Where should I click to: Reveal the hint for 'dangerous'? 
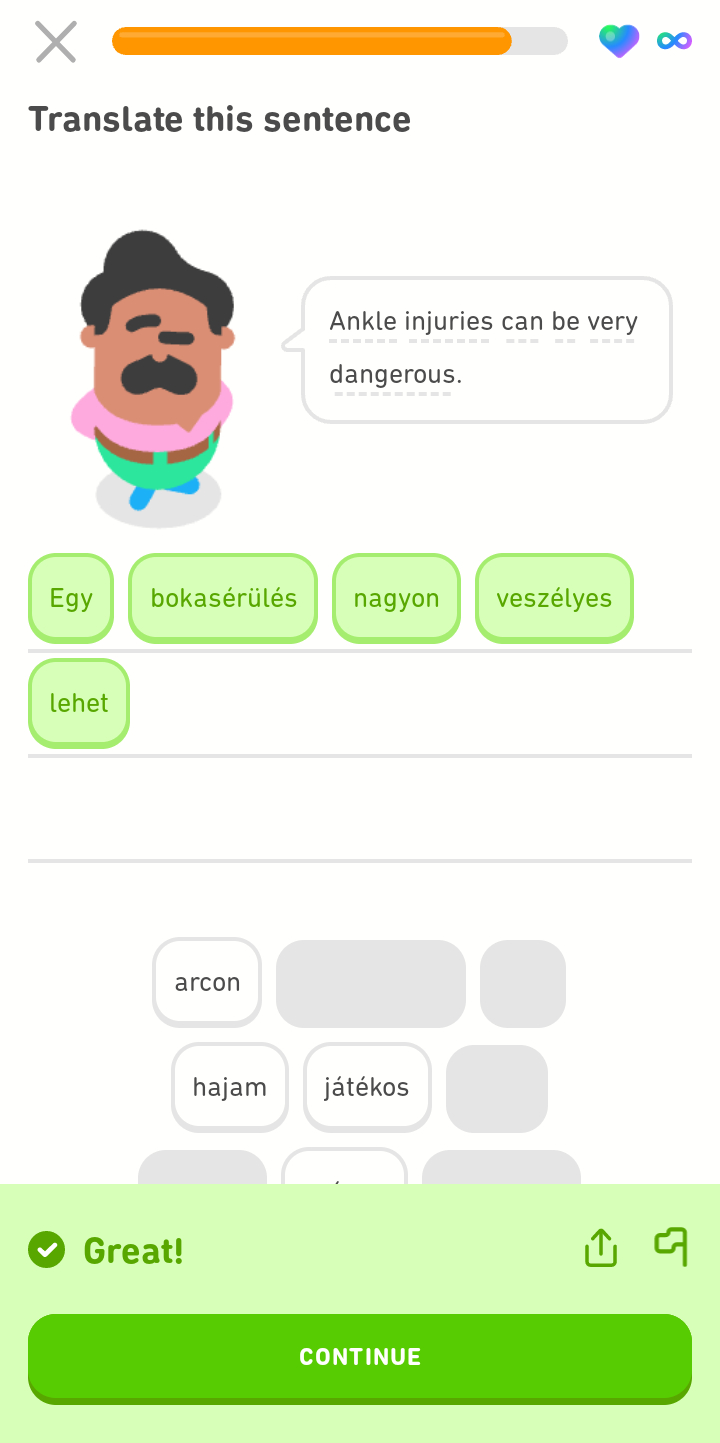392,375
